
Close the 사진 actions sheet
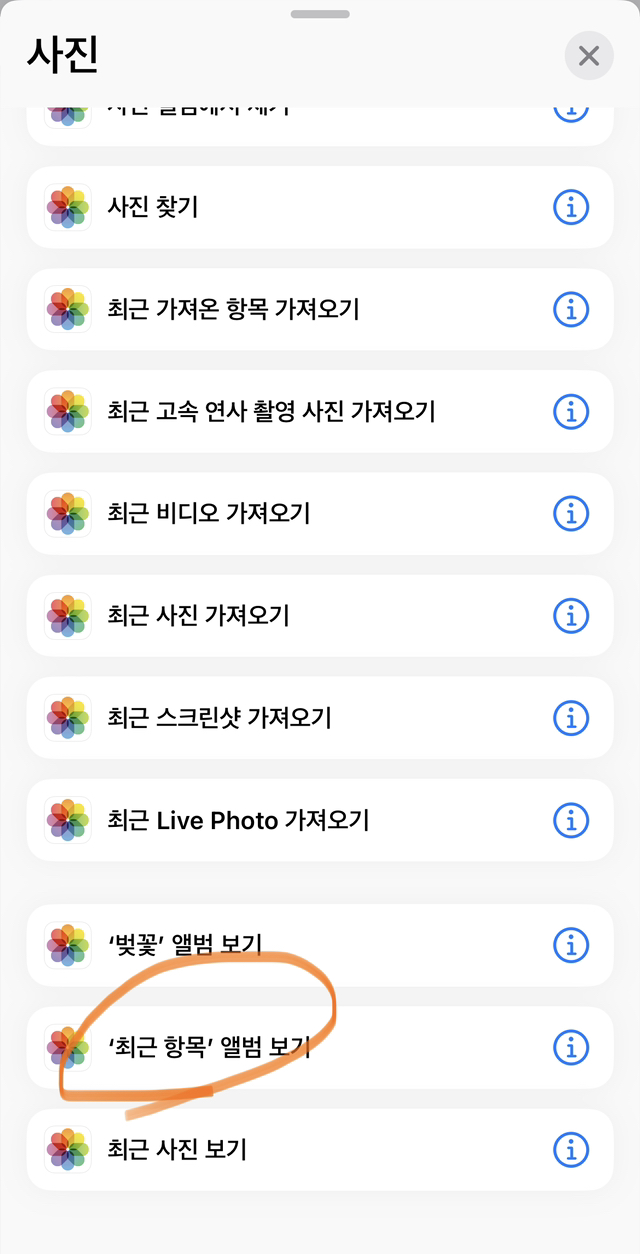(x=589, y=56)
